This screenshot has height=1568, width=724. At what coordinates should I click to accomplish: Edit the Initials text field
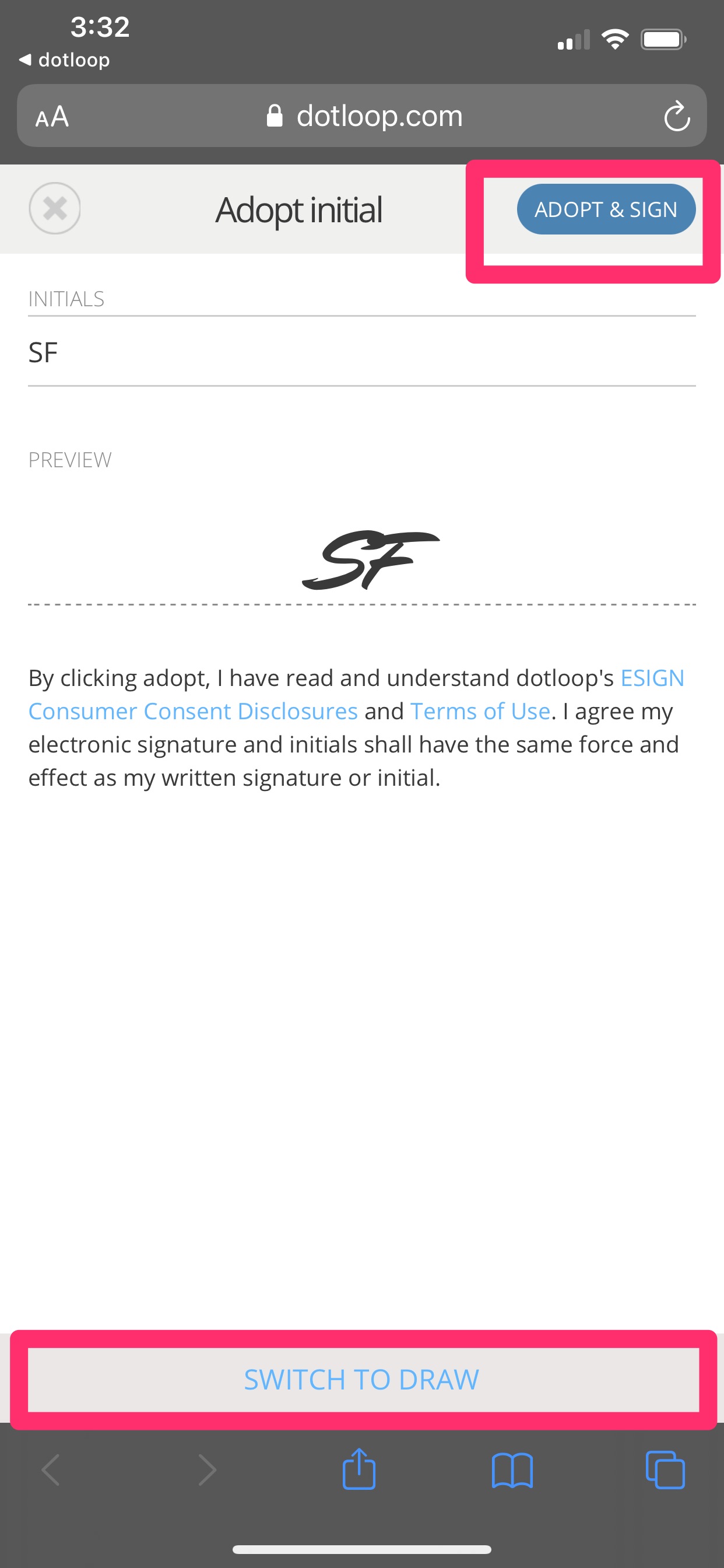(361, 352)
